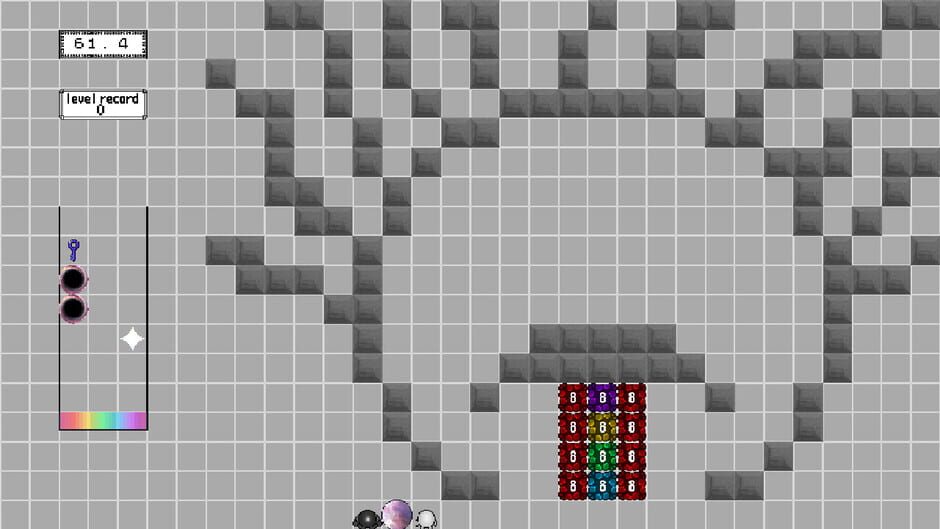This screenshot has width=940, height=529.
Task: Tap the white star in the inventory
Action: point(131,339)
